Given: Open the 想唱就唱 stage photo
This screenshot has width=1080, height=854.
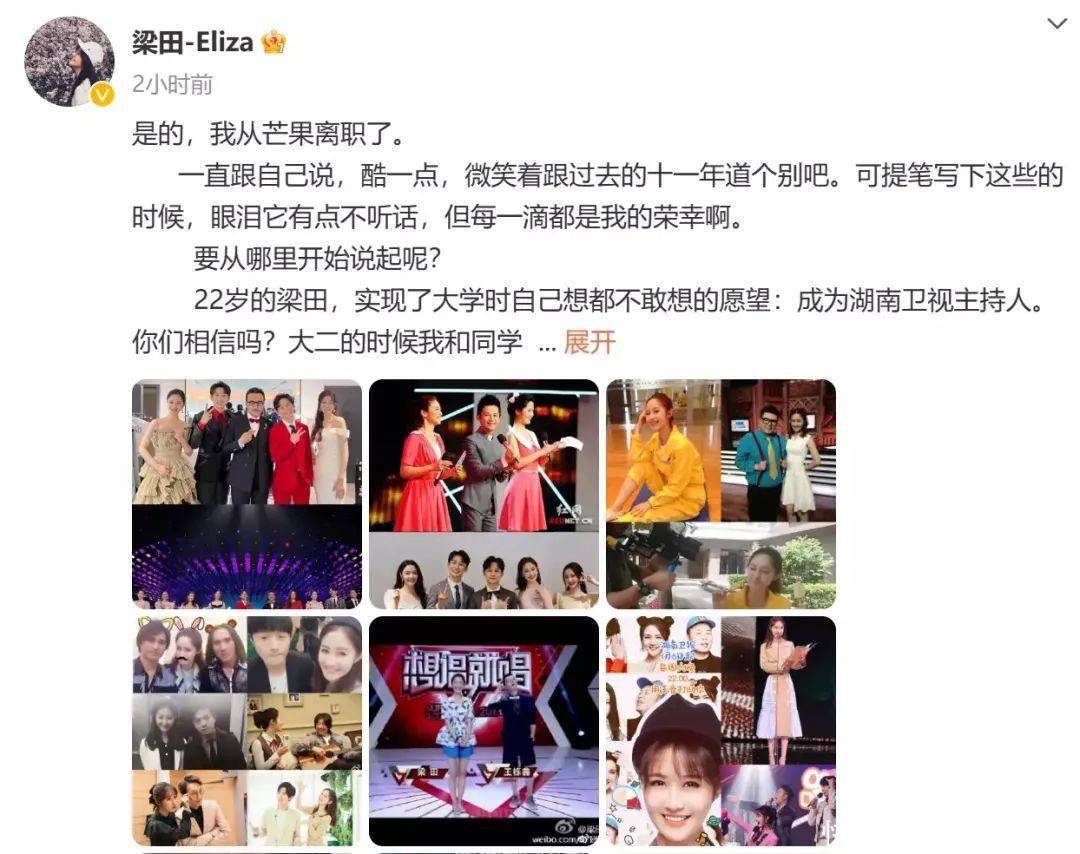Looking at the screenshot, I should click(x=484, y=730).
